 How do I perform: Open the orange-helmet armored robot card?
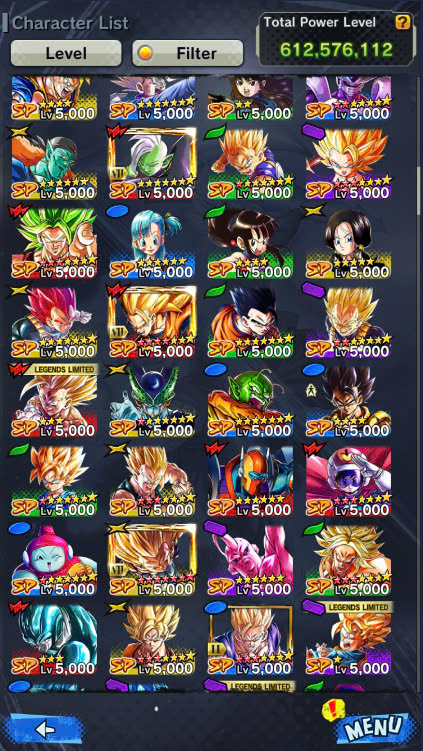(251, 481)
